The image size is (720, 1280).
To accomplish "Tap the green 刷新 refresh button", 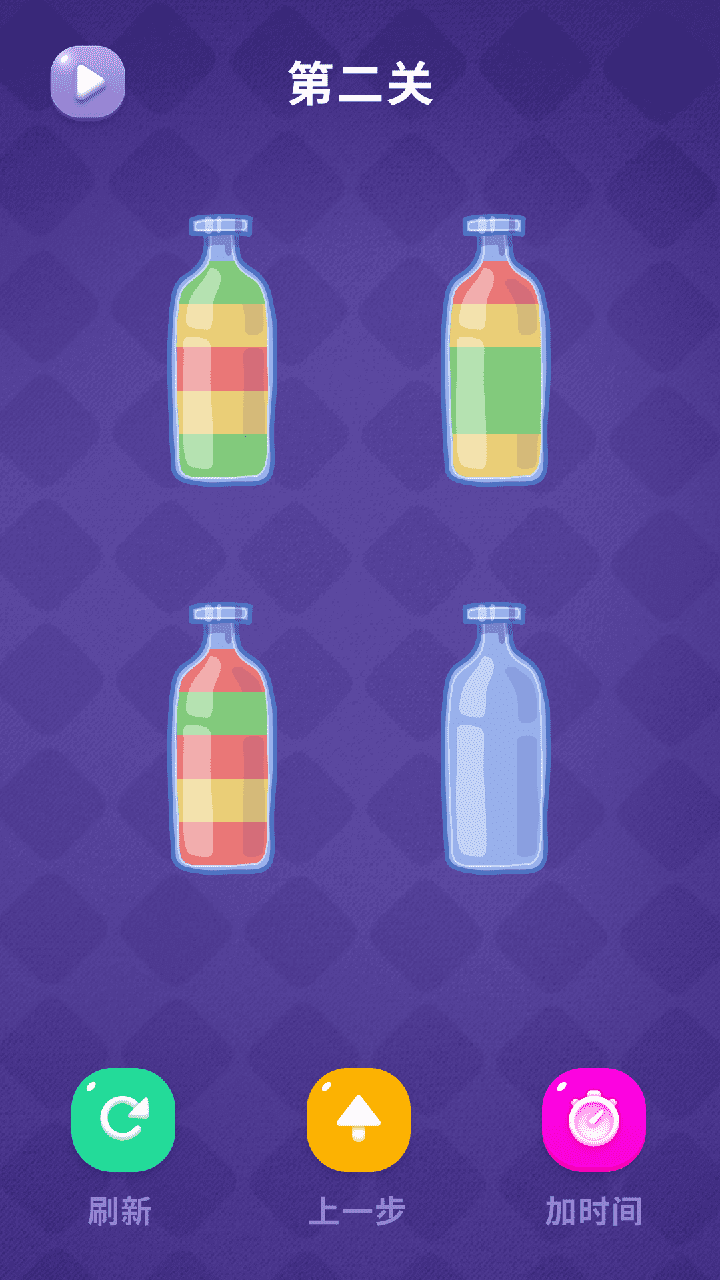I will 123,1119.
